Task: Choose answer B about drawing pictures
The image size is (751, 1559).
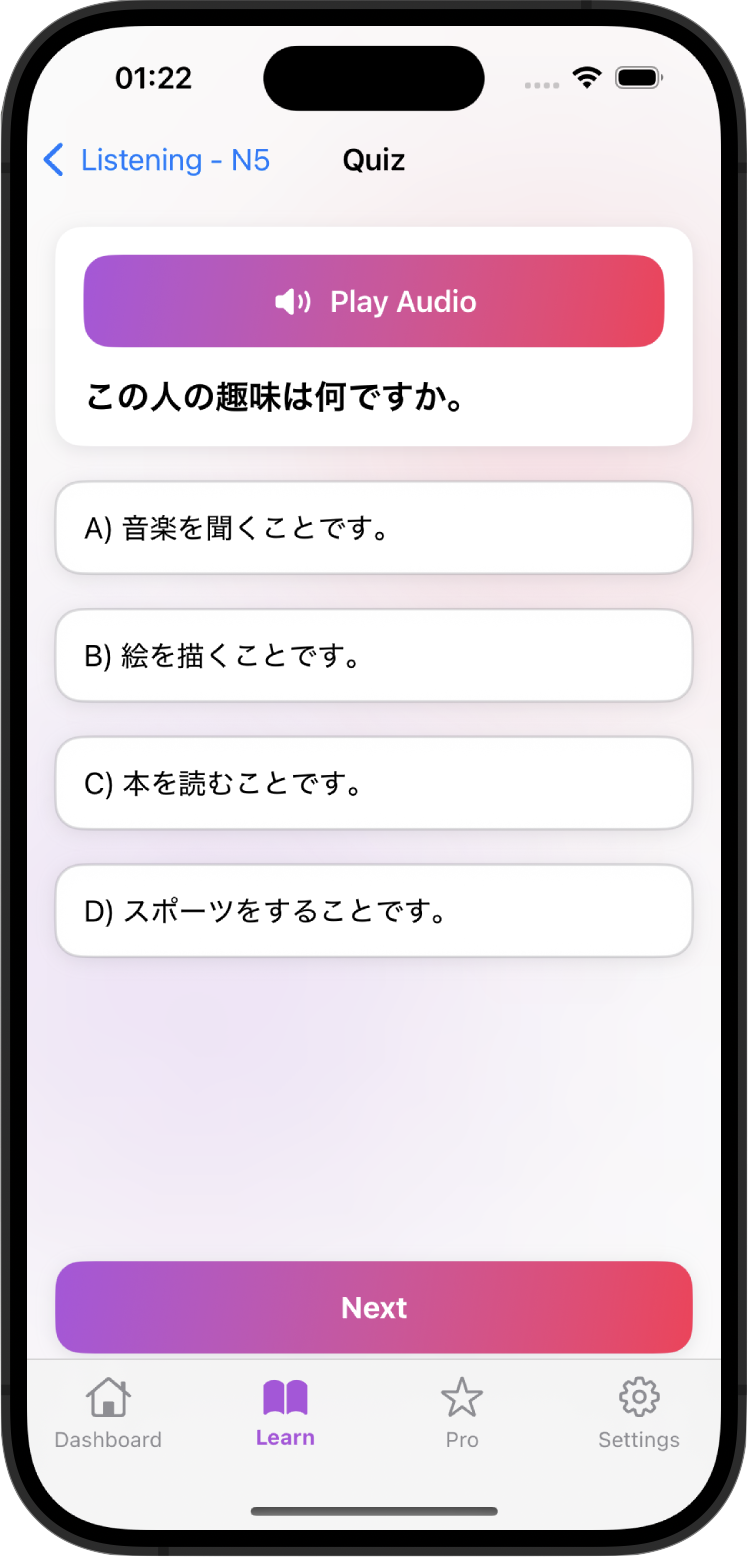Action: click(x=373, y=656)
